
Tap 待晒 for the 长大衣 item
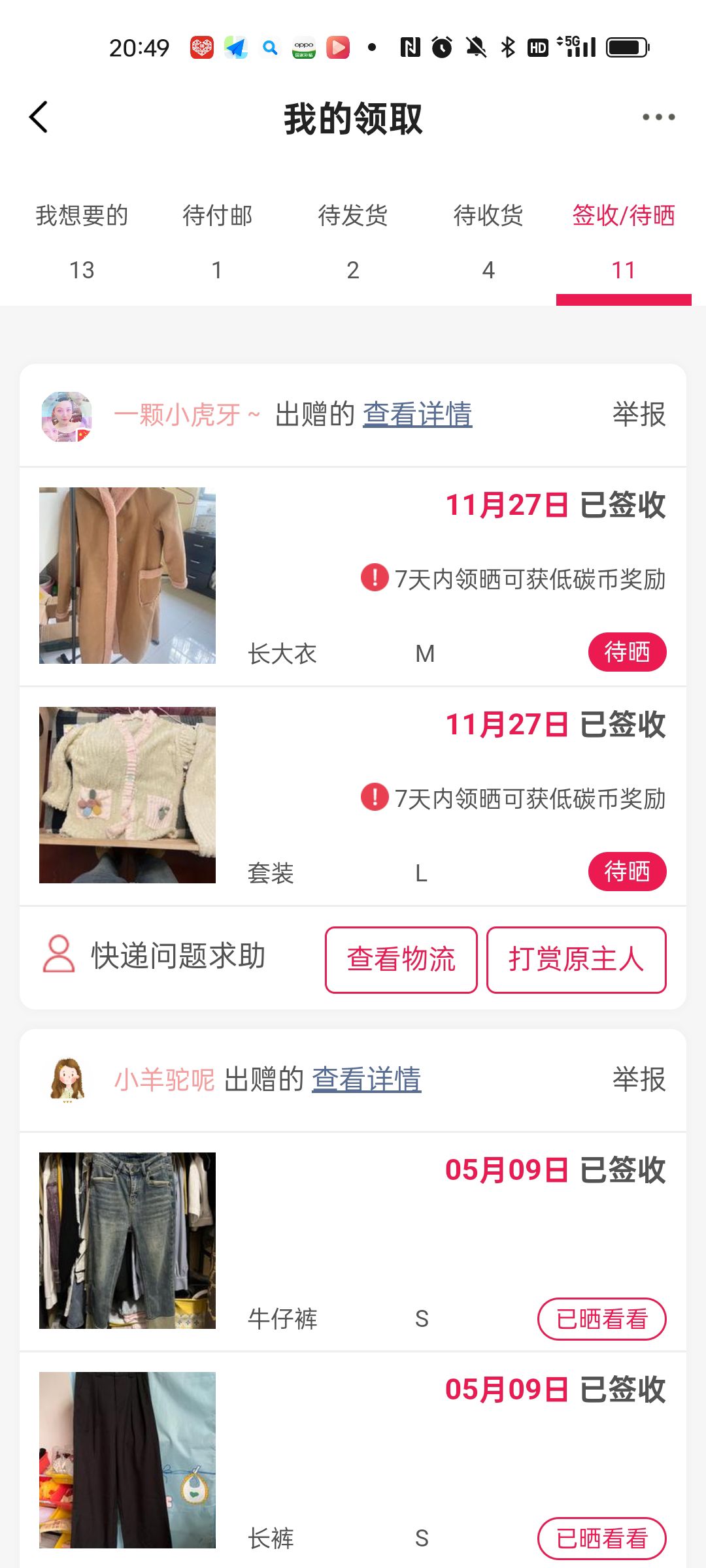(627, 652)
